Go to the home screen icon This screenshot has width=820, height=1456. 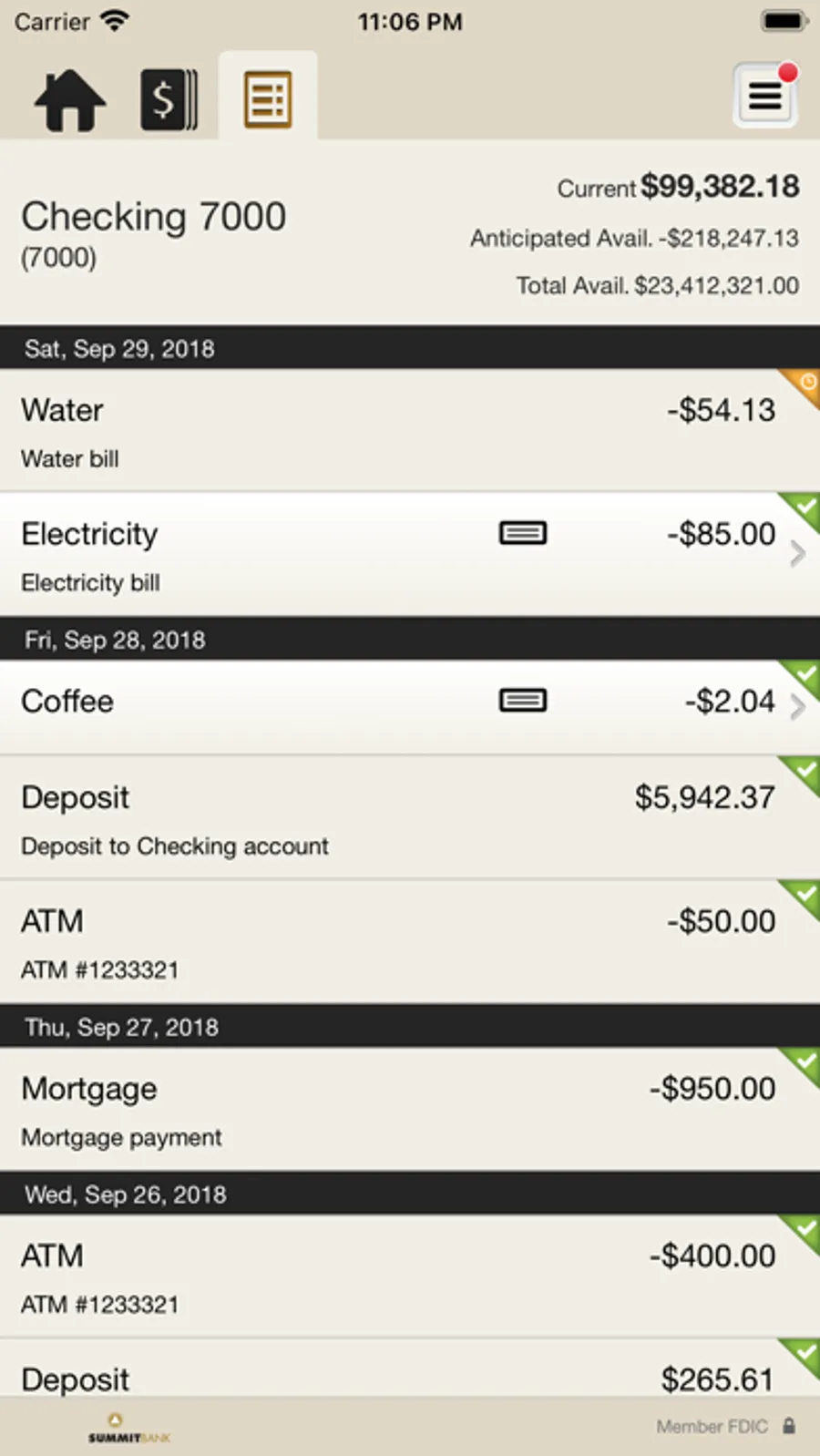[x=70, y=99]
